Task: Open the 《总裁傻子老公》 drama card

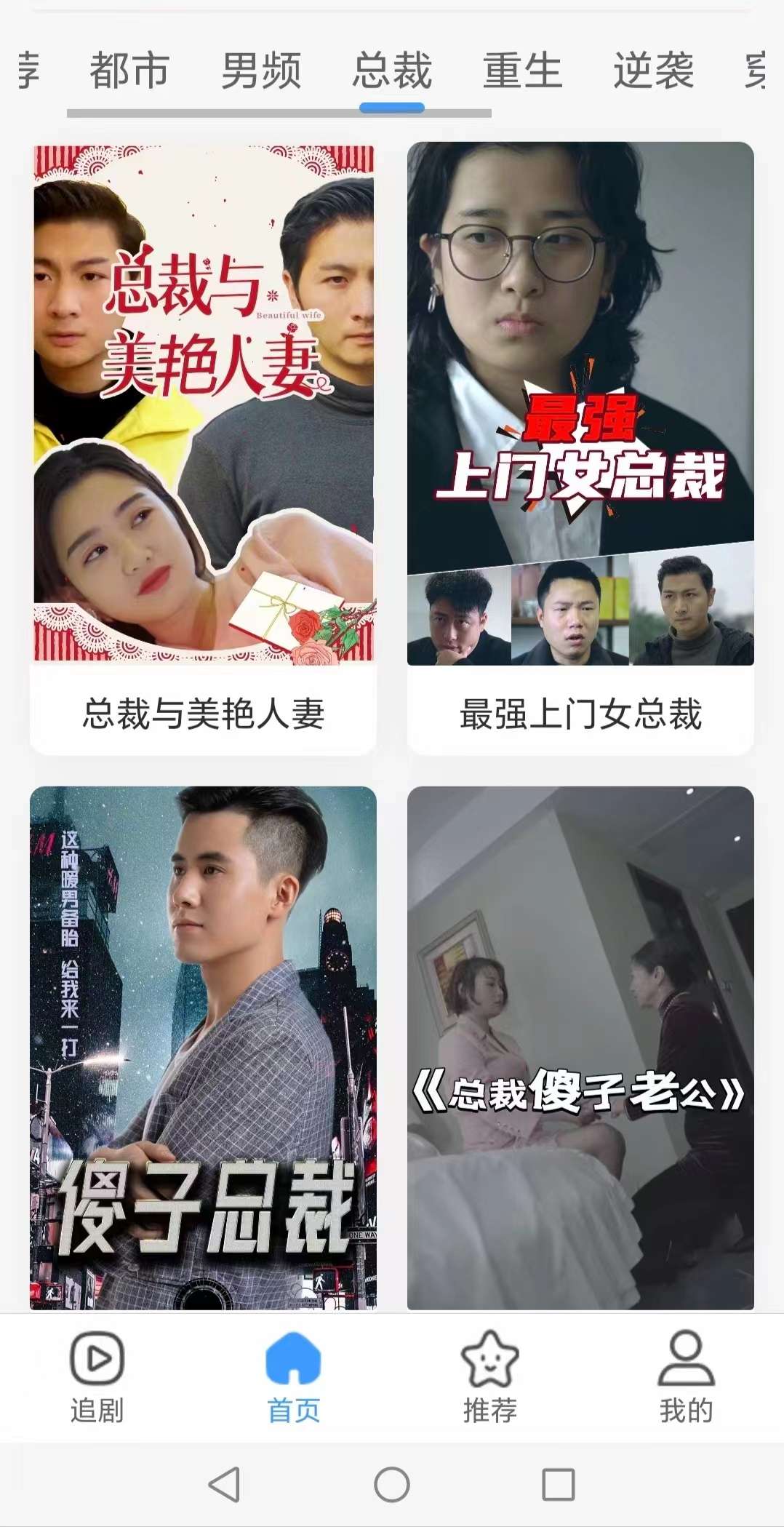Action: tap(580, 1048)
